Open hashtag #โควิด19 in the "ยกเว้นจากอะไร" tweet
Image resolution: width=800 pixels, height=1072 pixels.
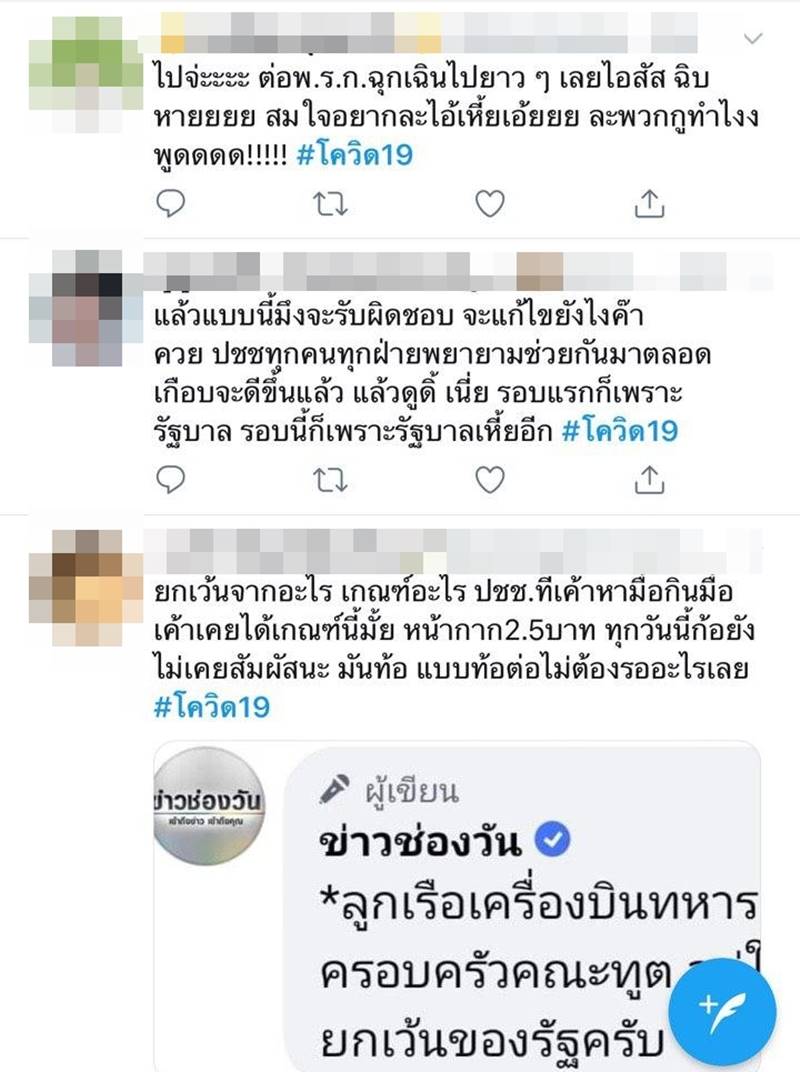pos(211,706)
